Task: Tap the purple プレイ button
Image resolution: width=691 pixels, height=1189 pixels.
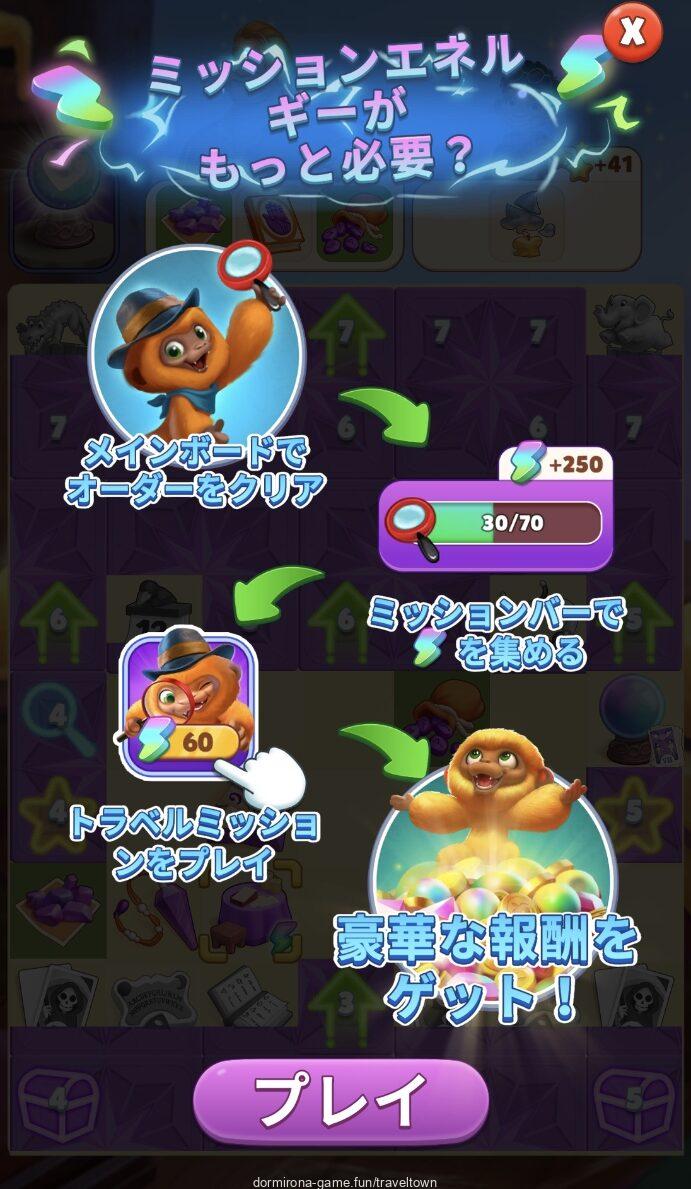Action: [341, 1100]
